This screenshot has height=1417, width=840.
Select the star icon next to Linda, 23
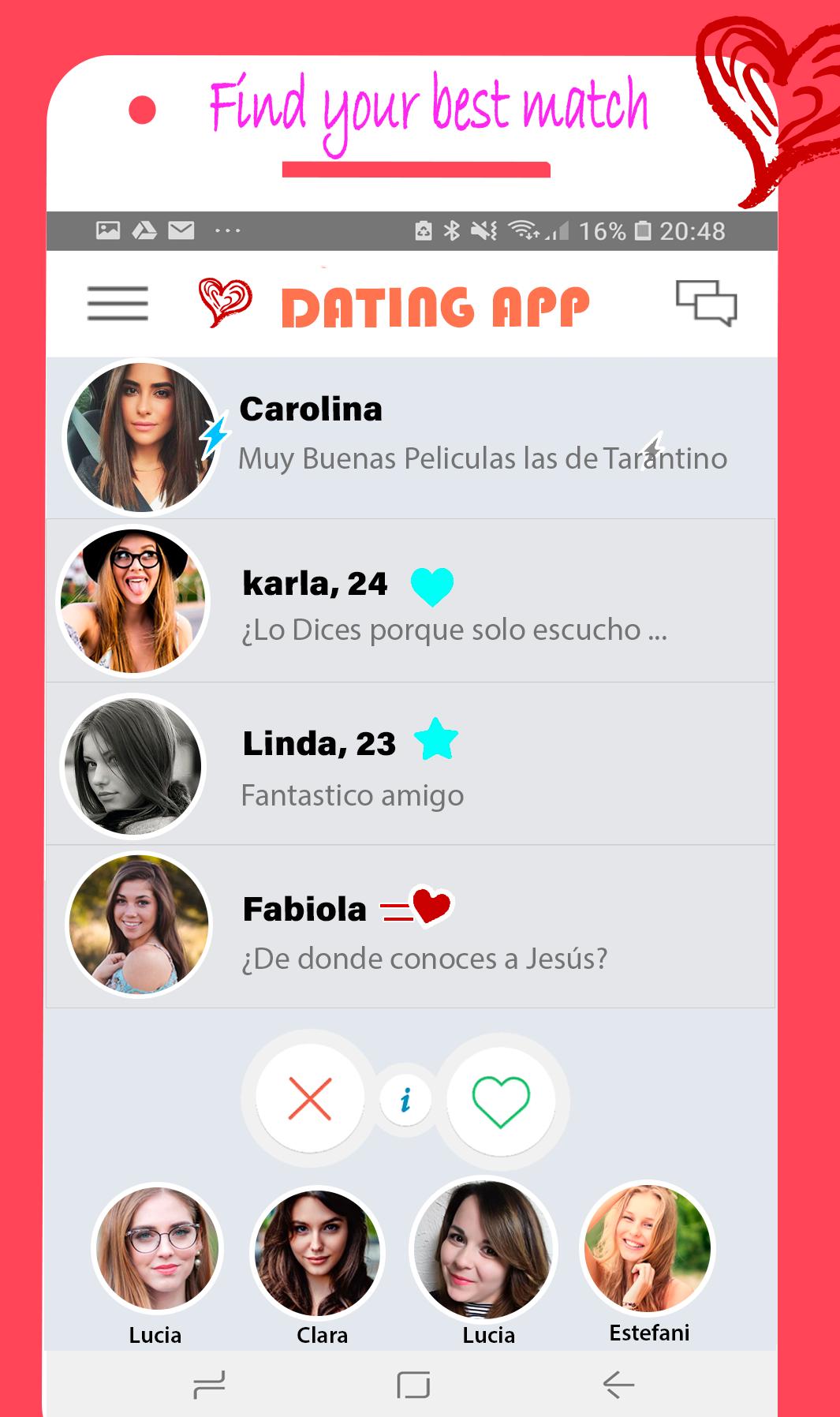pyautogui.click(x=436, y=740)
